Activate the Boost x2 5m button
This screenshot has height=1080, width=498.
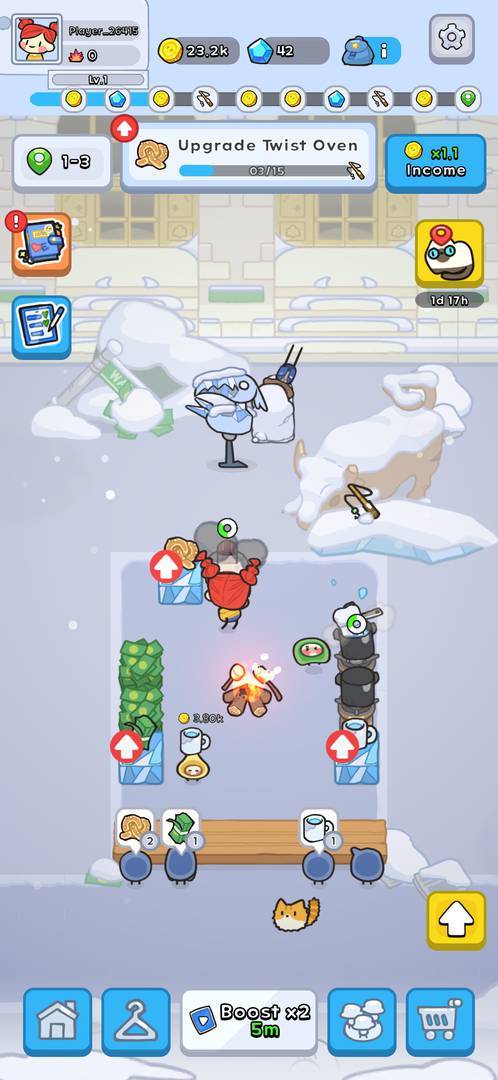pyautogui.click(x=249, y=1021)
